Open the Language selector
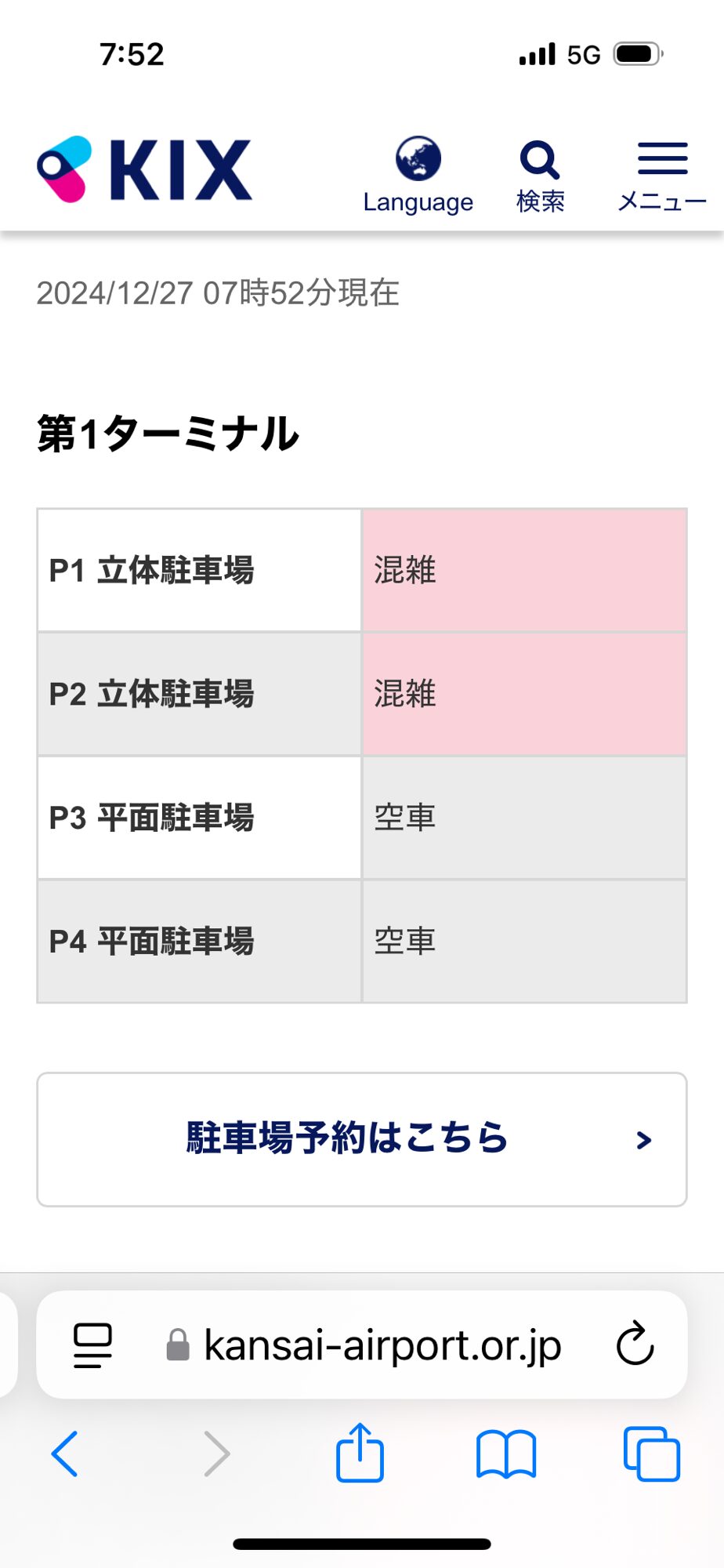 click(418, 176)
